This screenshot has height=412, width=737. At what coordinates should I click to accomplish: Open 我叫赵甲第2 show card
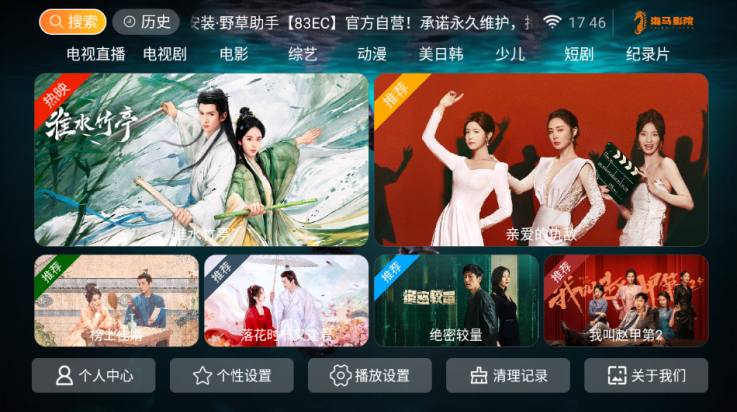[626, 300]
